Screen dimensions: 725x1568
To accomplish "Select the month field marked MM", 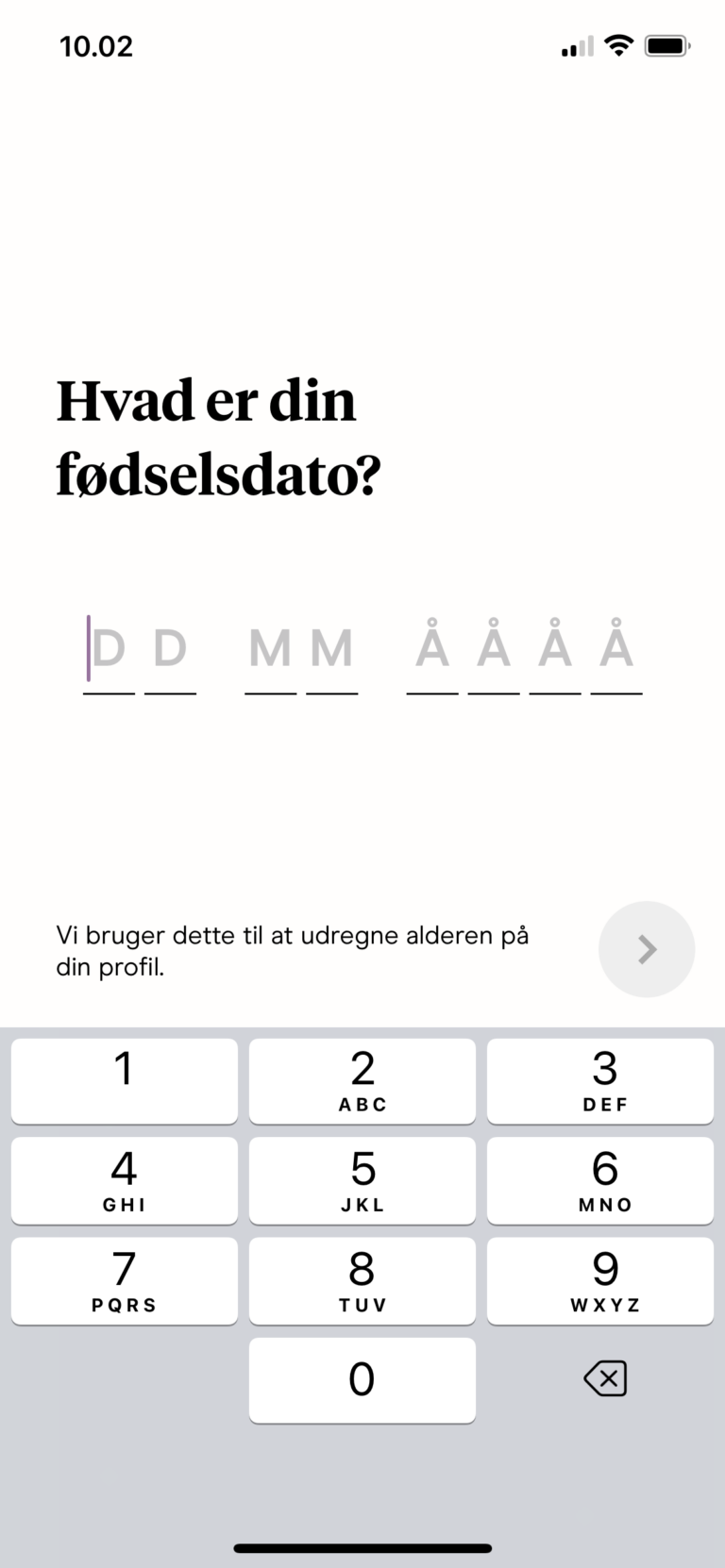I will pos(301,651).
